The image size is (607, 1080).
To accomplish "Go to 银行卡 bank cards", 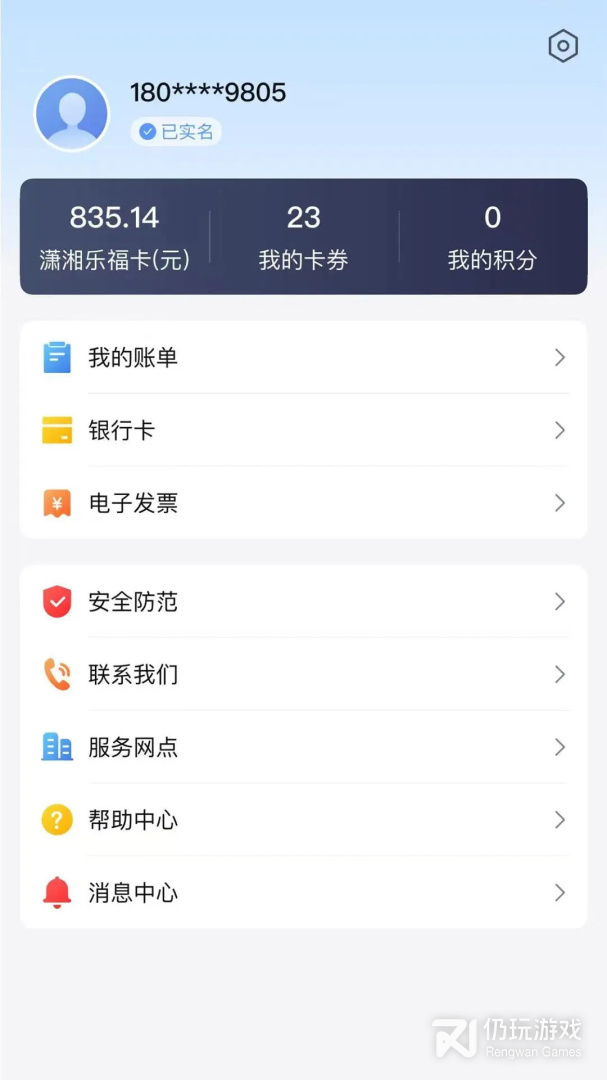I will [x=303, y=430].
